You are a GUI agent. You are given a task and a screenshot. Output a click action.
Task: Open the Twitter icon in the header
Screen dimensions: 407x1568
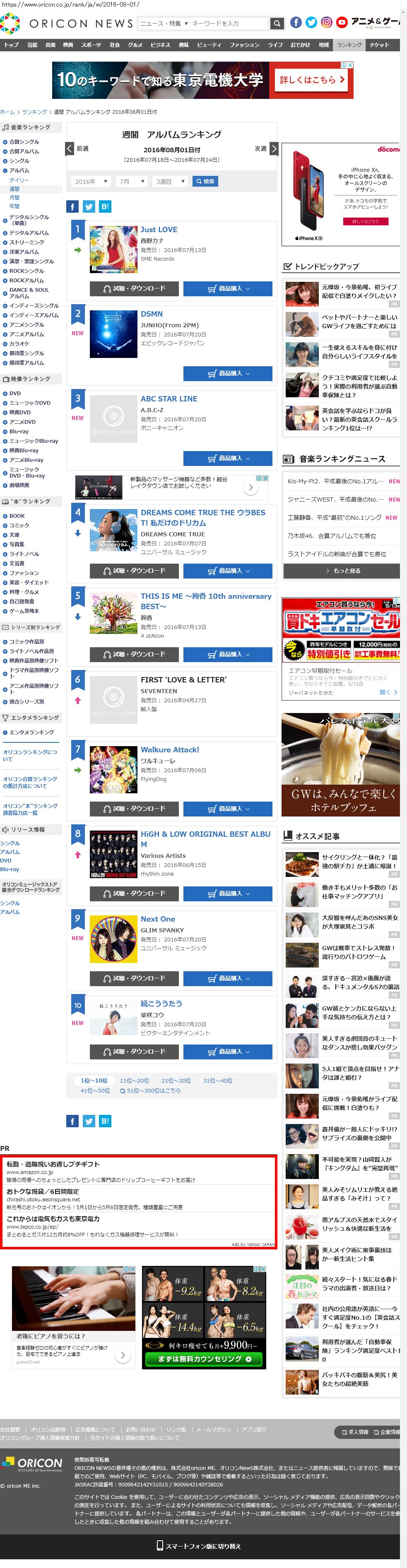[x=311, y=22]
